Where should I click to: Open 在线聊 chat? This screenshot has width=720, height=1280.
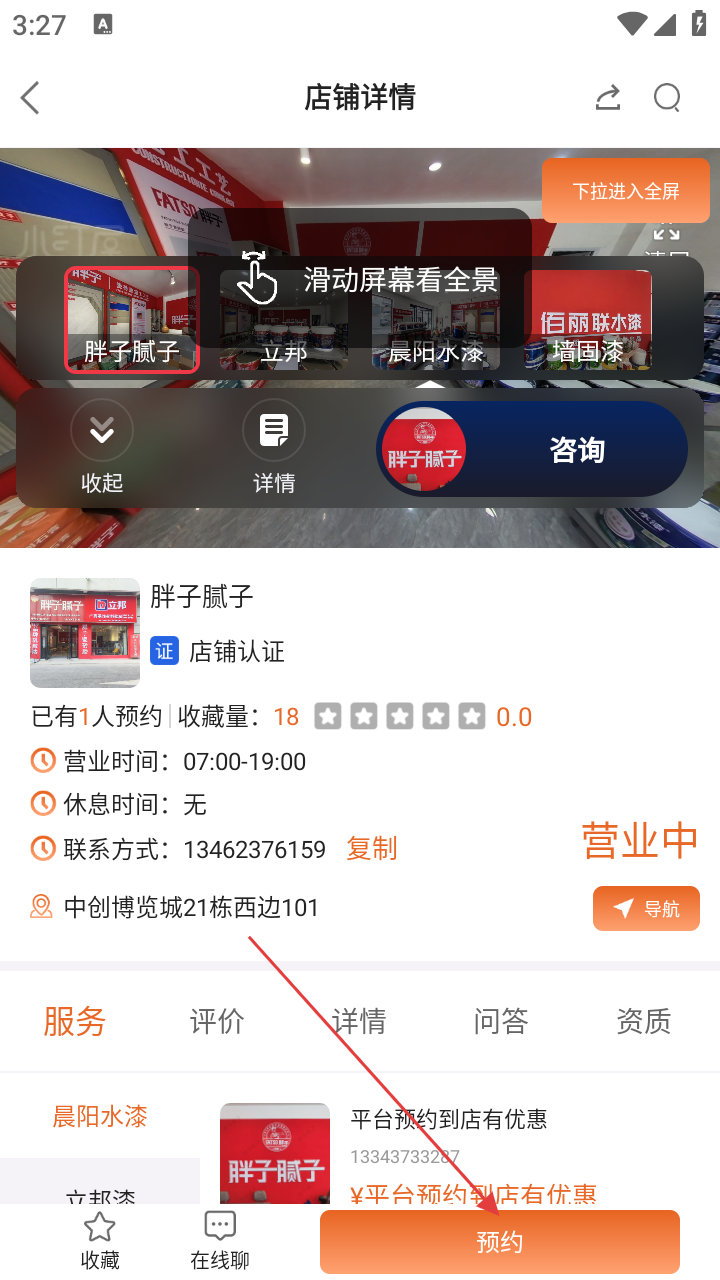tap(220, 1241)
